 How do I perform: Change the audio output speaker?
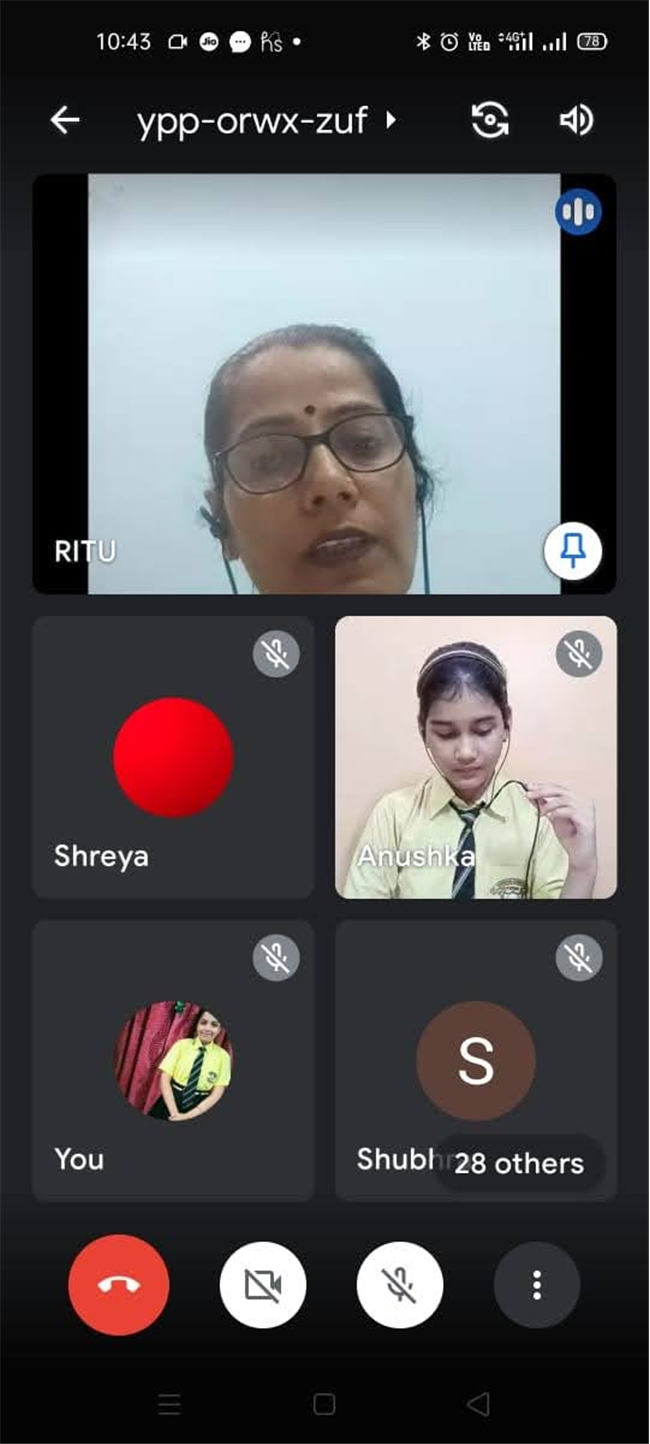pos(576,121)
